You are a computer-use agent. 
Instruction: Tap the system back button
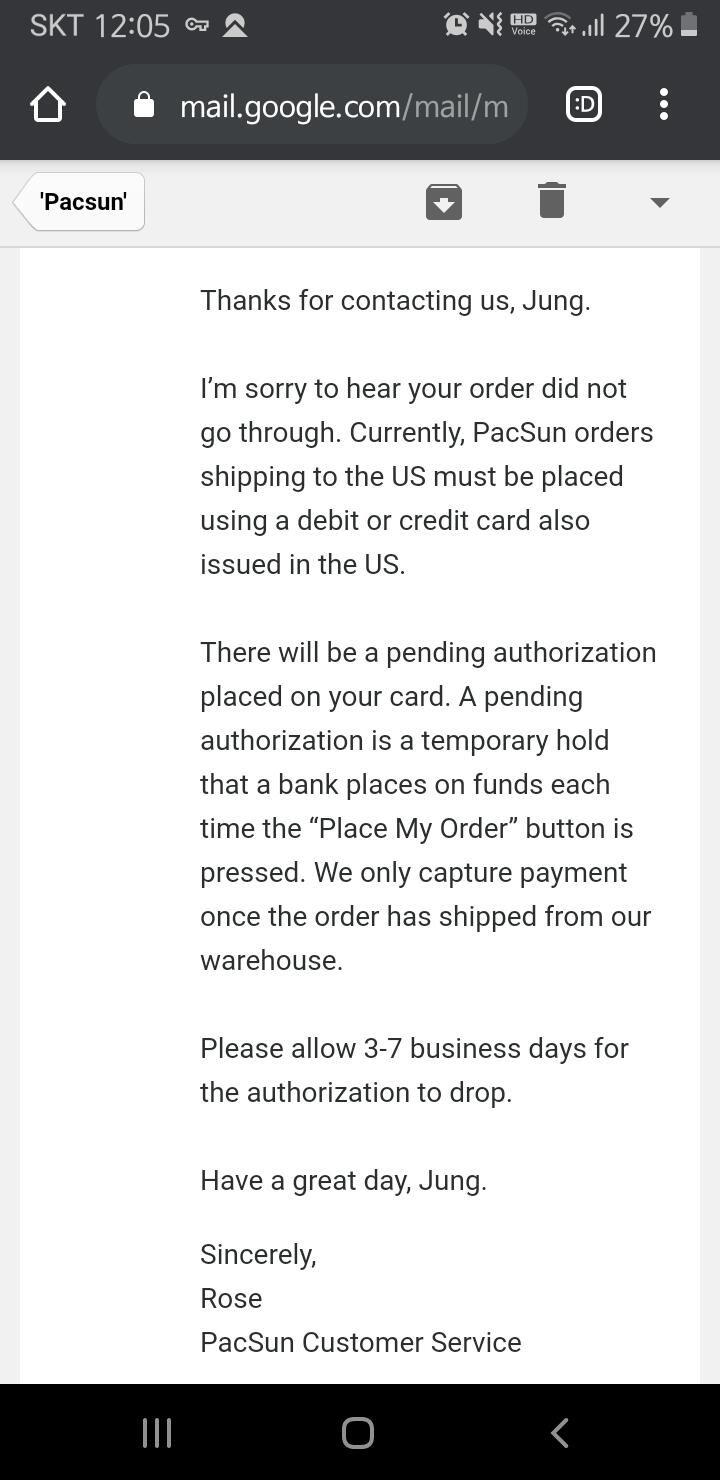coord(560,1433)
